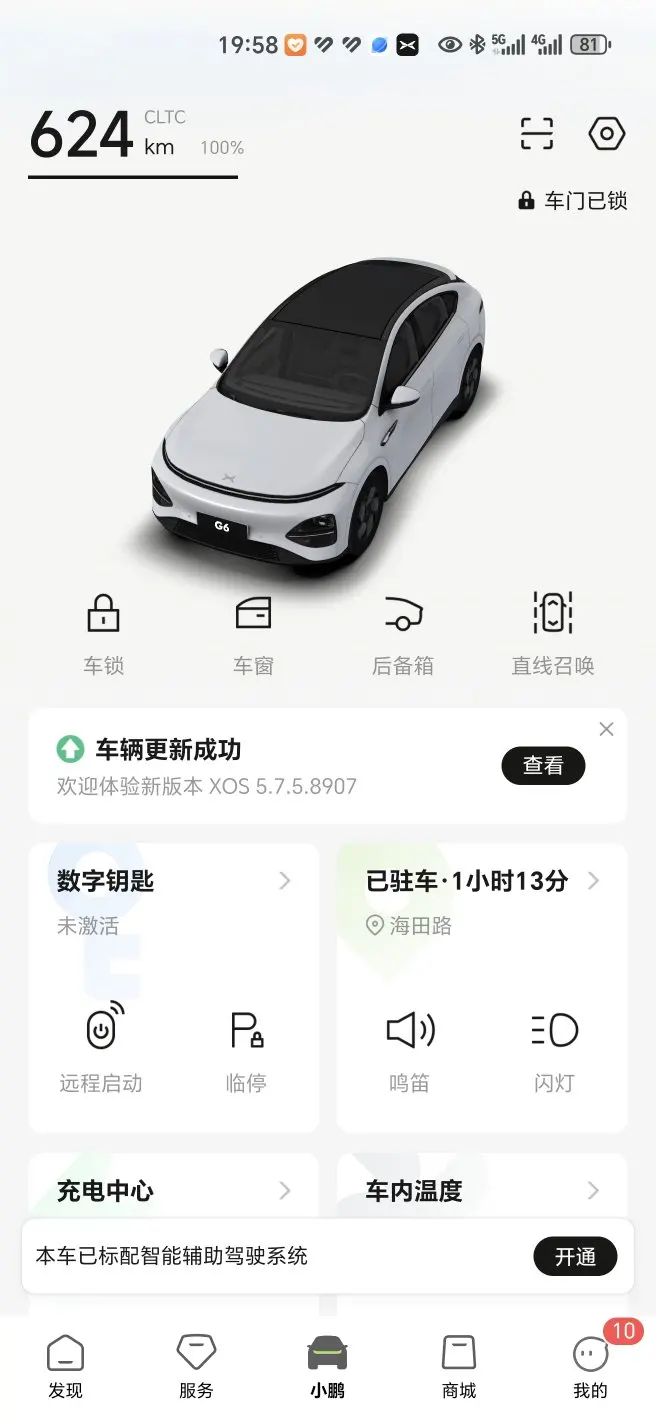This screenshot has height=1424, width=656.
Task: Tap 远程启动 remote start
Action: click(101, 1047)
